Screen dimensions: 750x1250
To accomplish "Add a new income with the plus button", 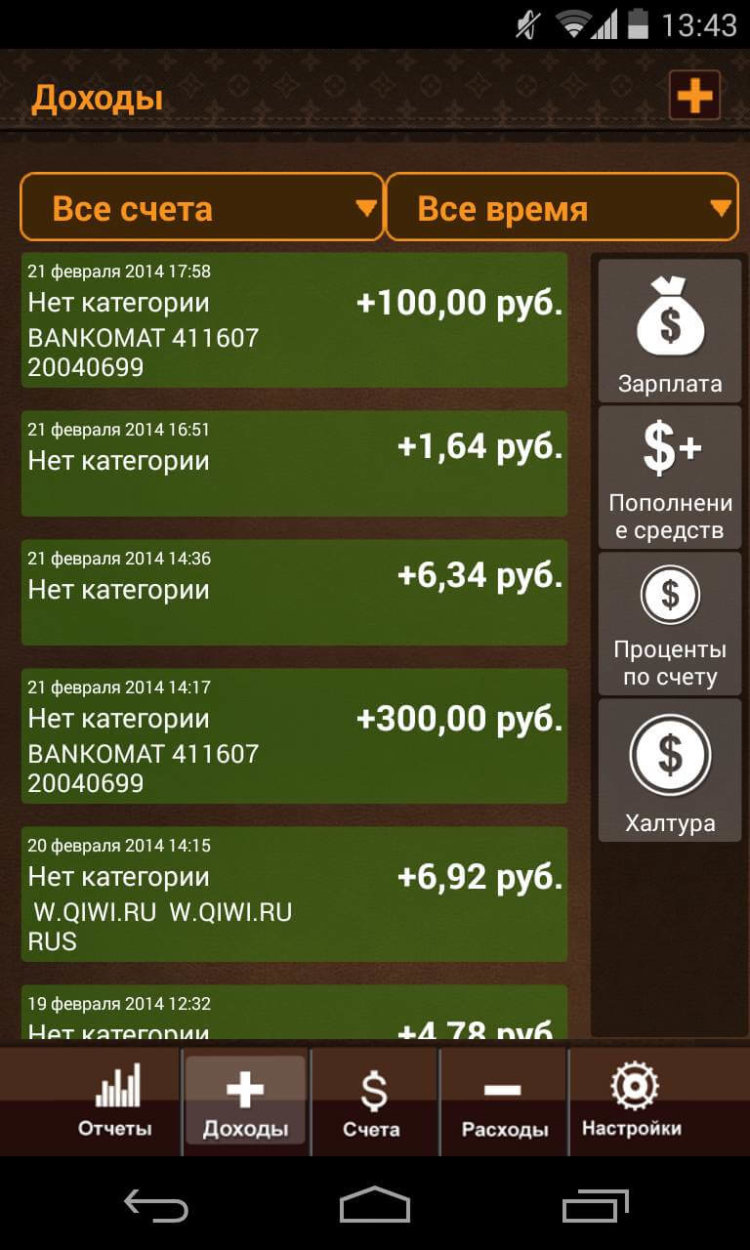I will 695,95.
